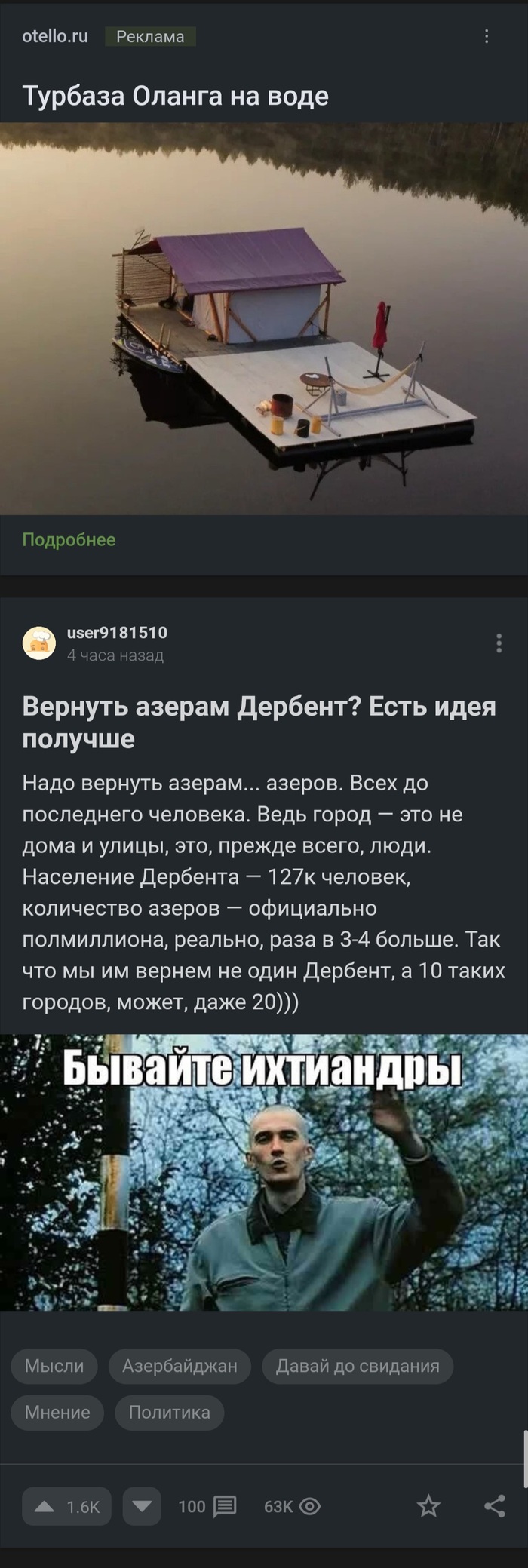
Task: Open the ad's overflow menu
Action: (x=487, y=36)
